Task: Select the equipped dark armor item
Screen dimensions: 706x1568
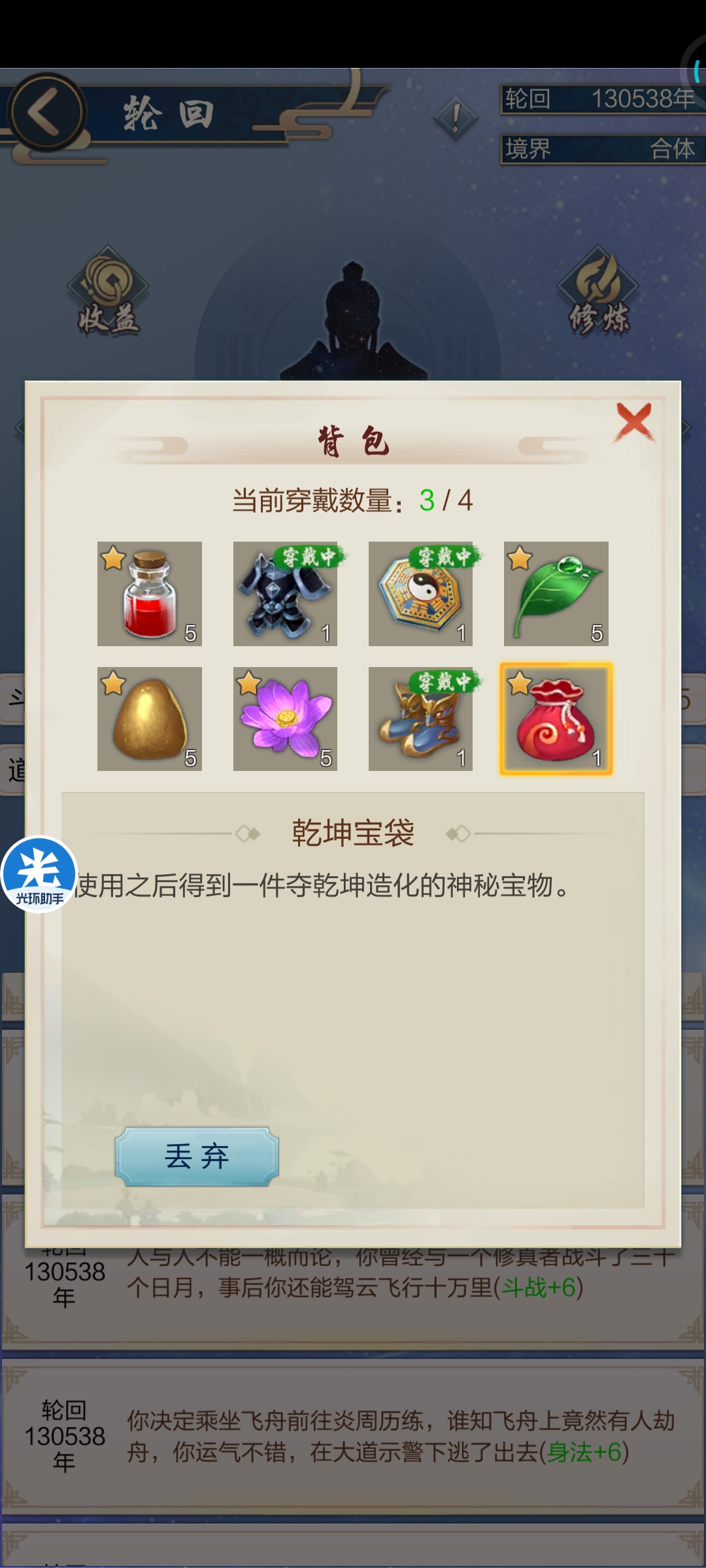Action: point(285,593)
